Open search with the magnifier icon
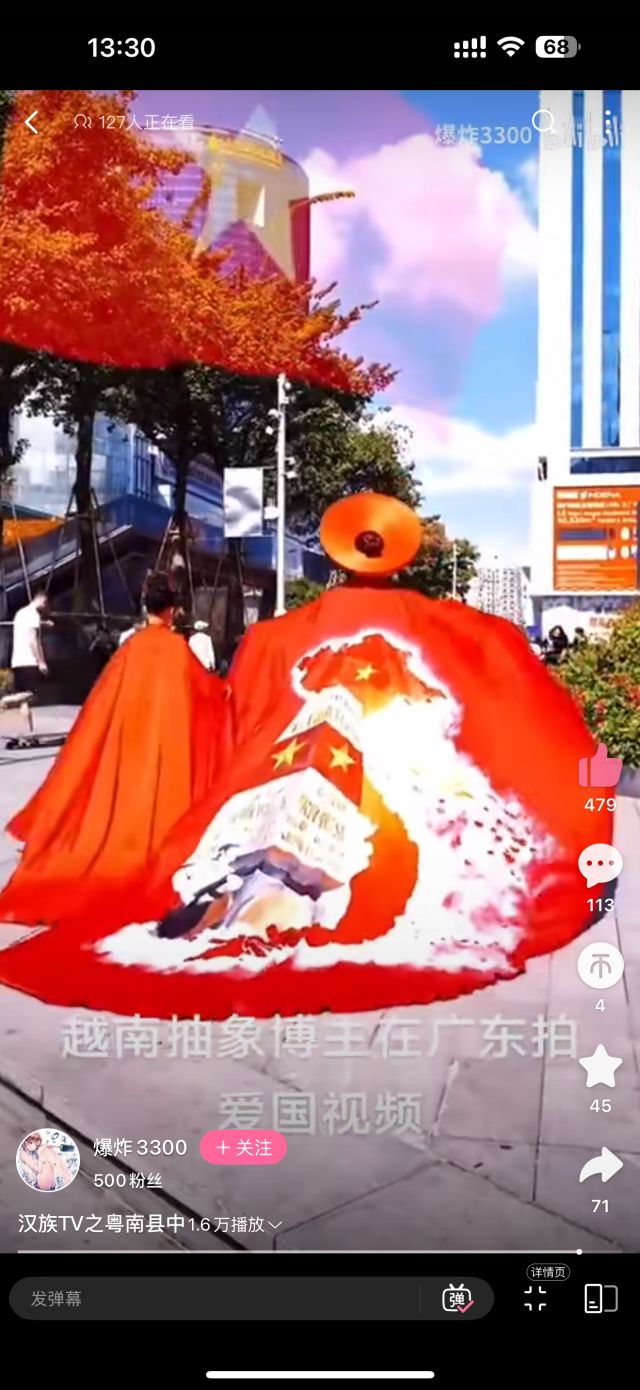This screenshot has height=1390, width=640. coord(543,122)
